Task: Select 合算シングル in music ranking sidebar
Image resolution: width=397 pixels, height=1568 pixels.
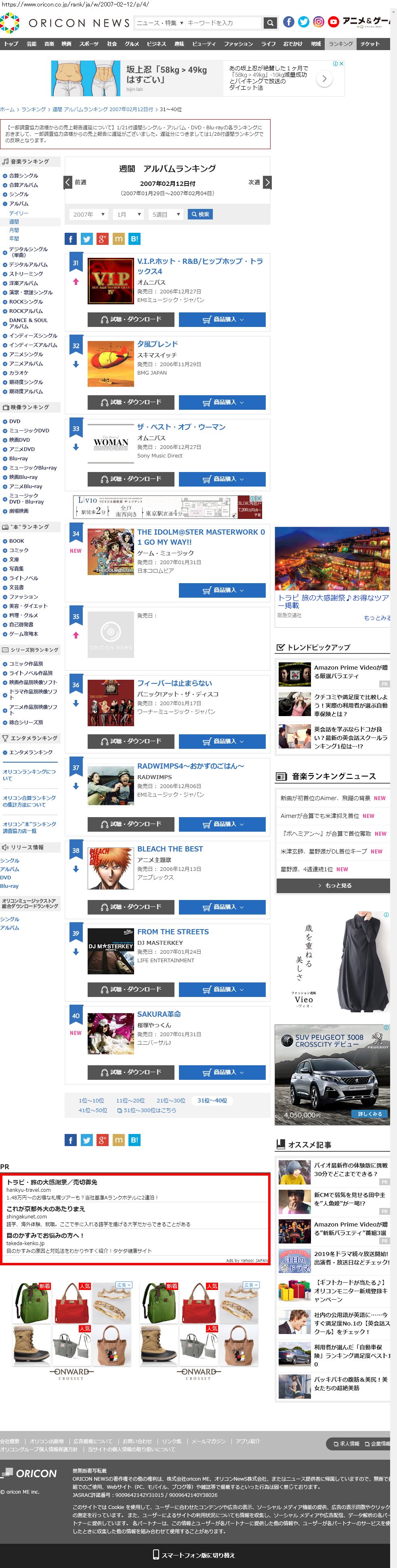Action: click(x=23, y=175)
